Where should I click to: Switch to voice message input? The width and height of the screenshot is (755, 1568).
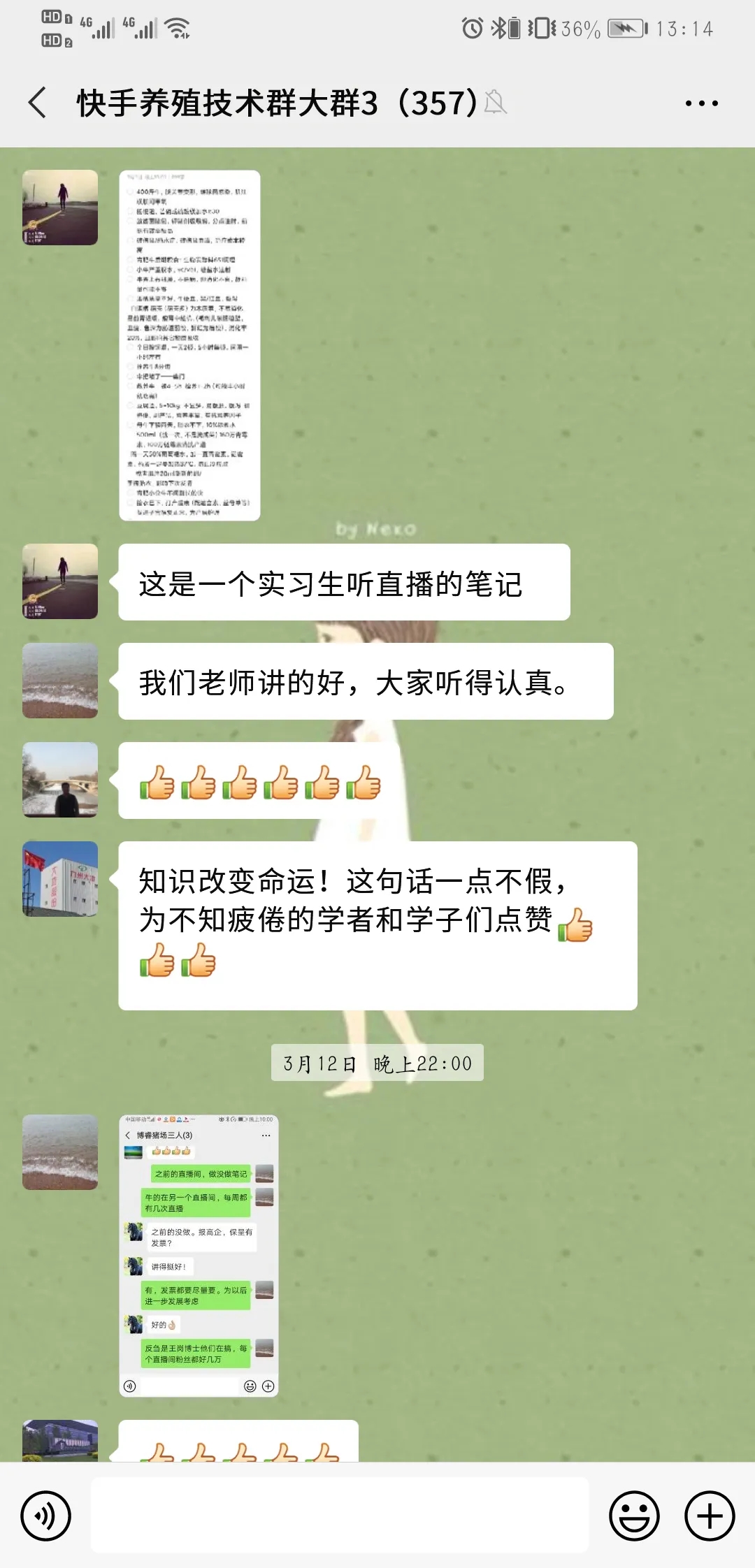(x=45, y=1516)
